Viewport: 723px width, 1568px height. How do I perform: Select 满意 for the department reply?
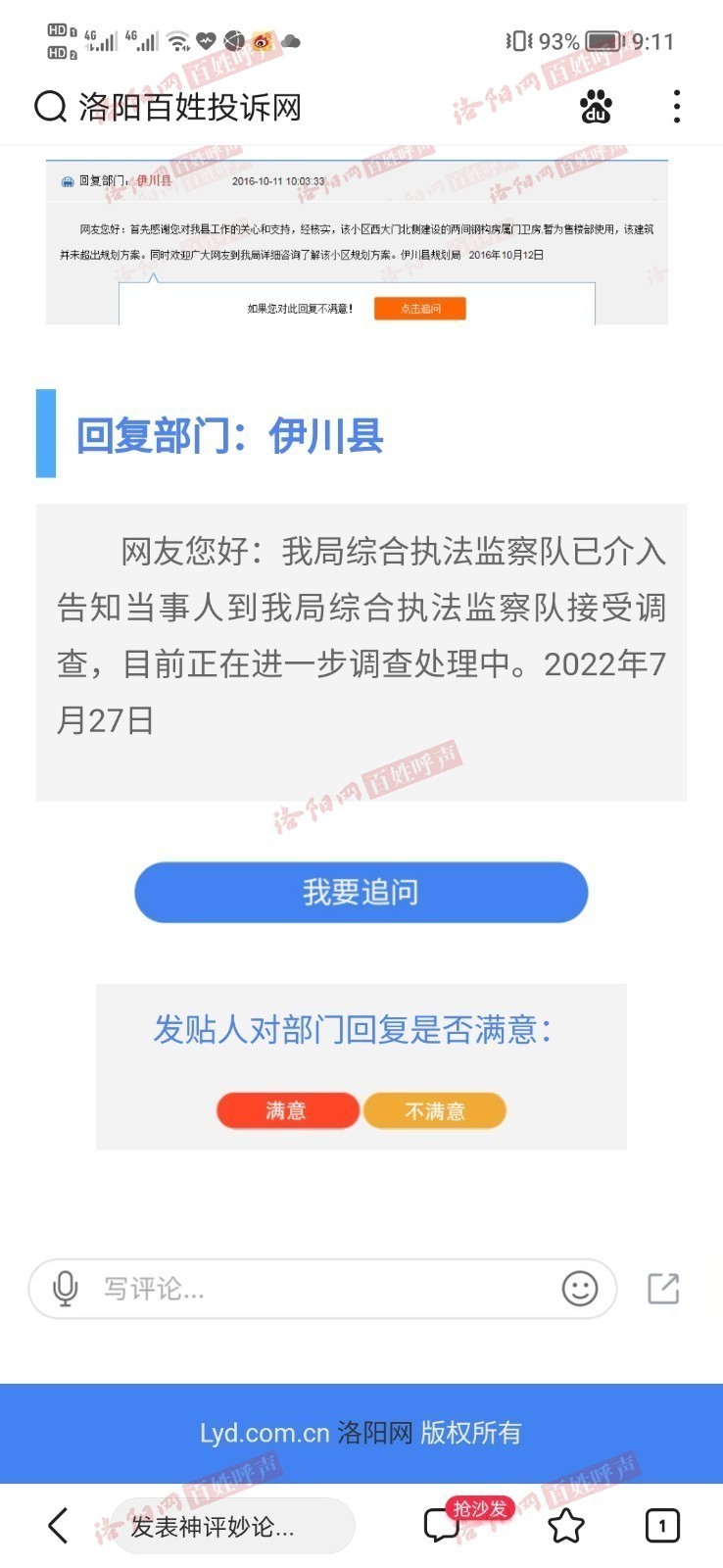[287, 1110]
